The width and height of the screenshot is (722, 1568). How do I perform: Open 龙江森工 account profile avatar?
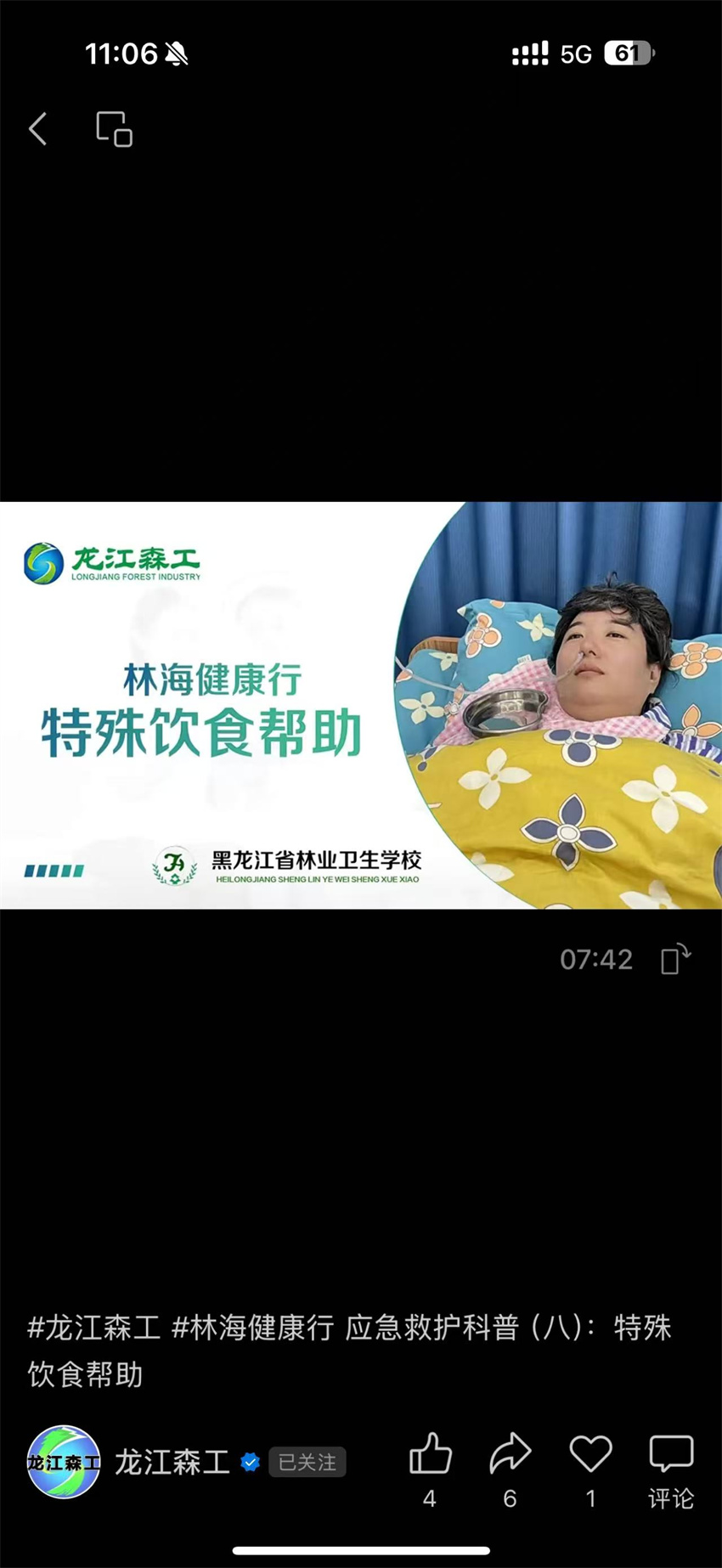[64, 1462]
